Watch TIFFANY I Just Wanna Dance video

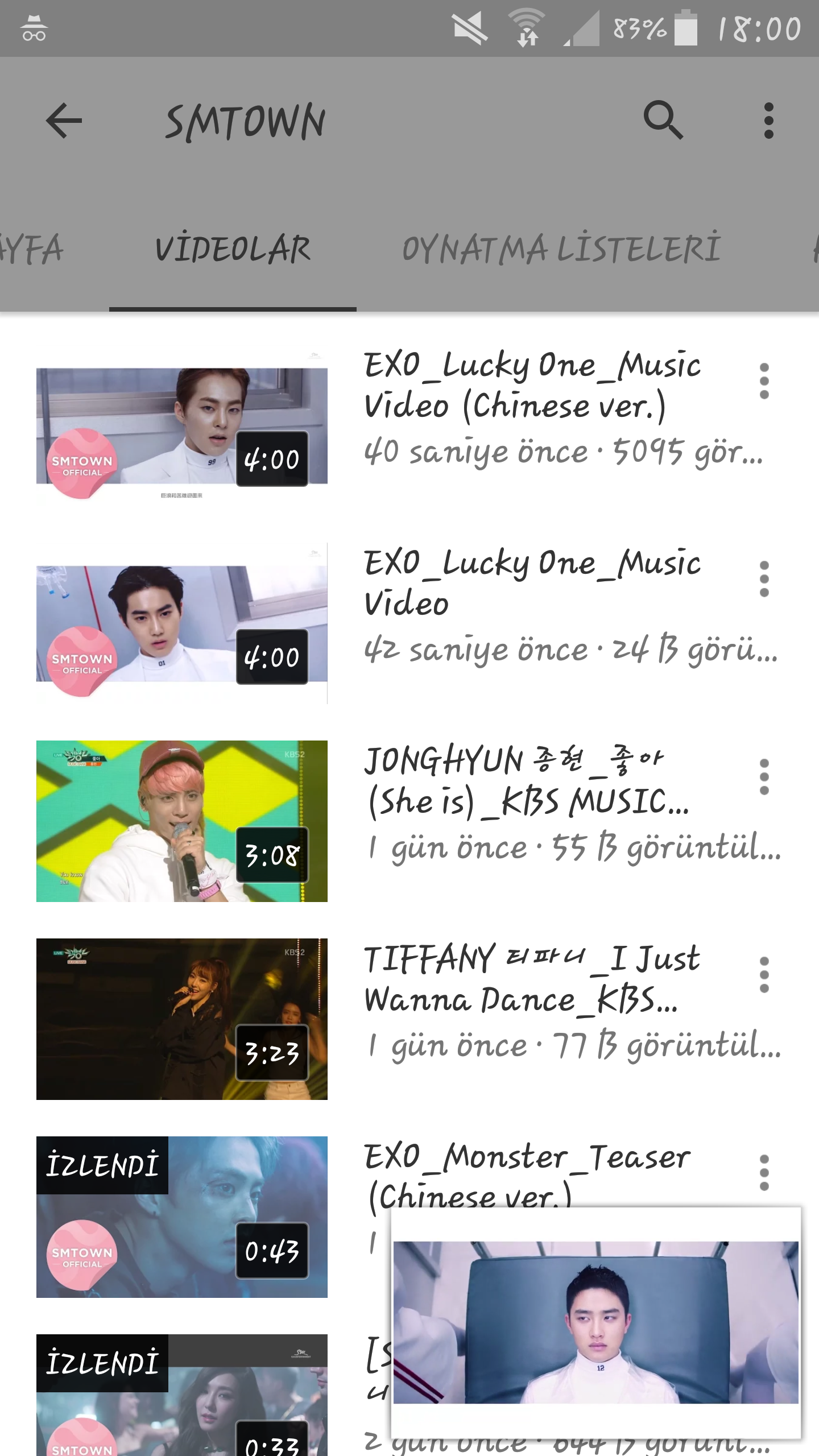point(182,1019)
